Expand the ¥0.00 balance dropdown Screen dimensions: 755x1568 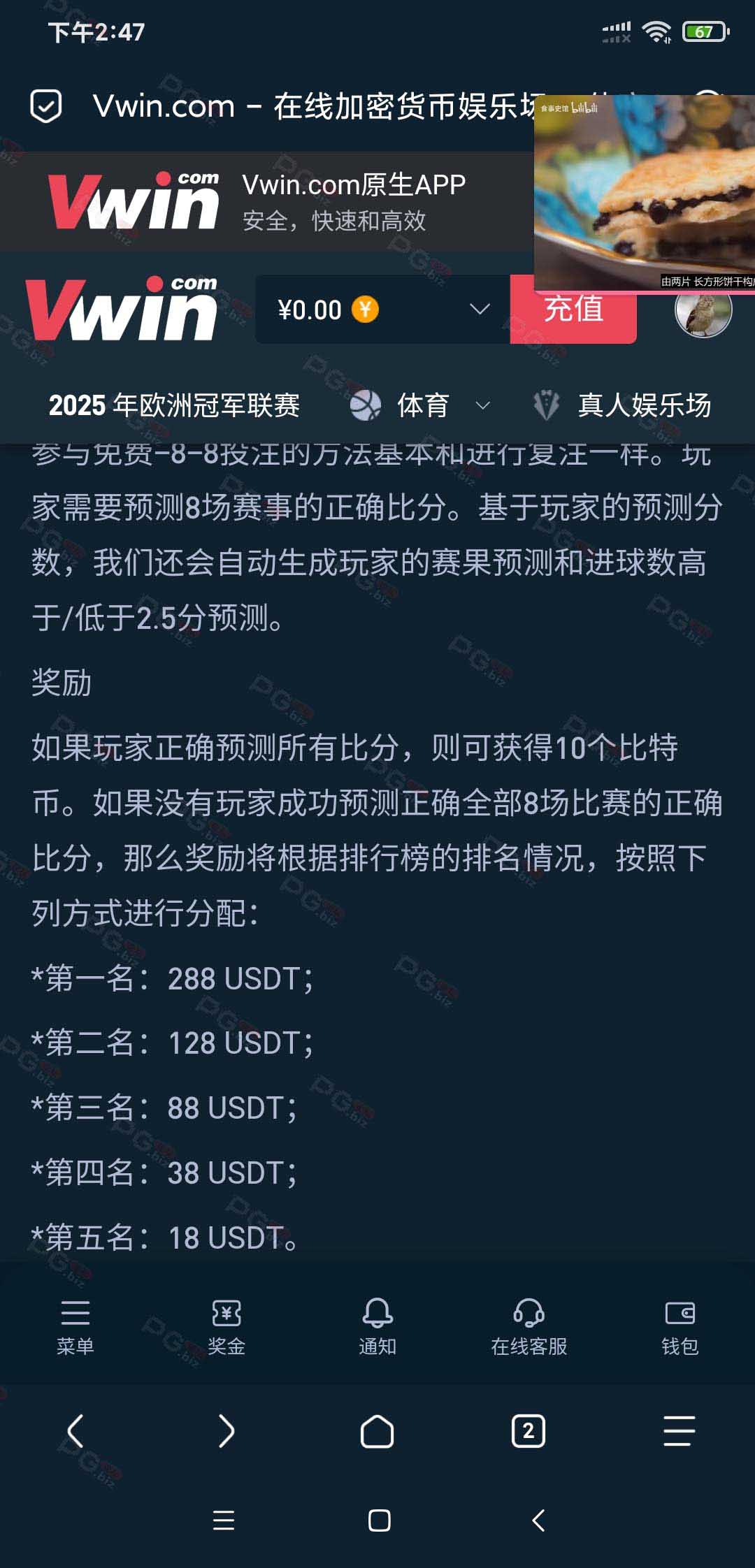tap(479, 309)
